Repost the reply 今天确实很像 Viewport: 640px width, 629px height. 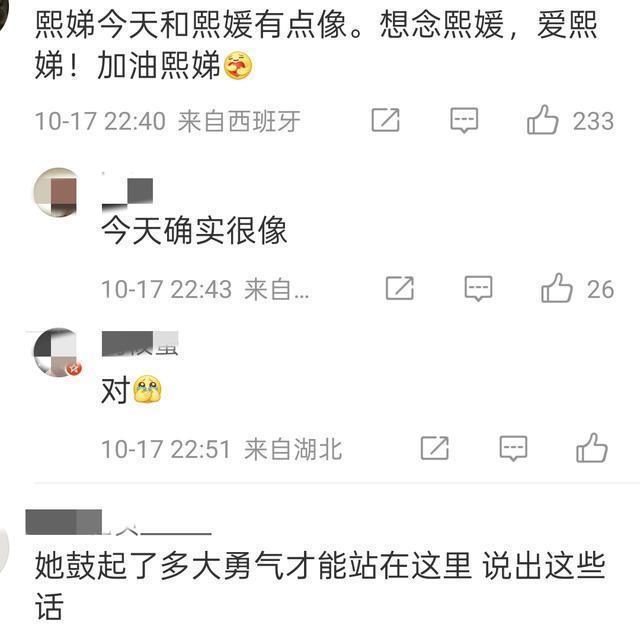[x=399, y=289]
